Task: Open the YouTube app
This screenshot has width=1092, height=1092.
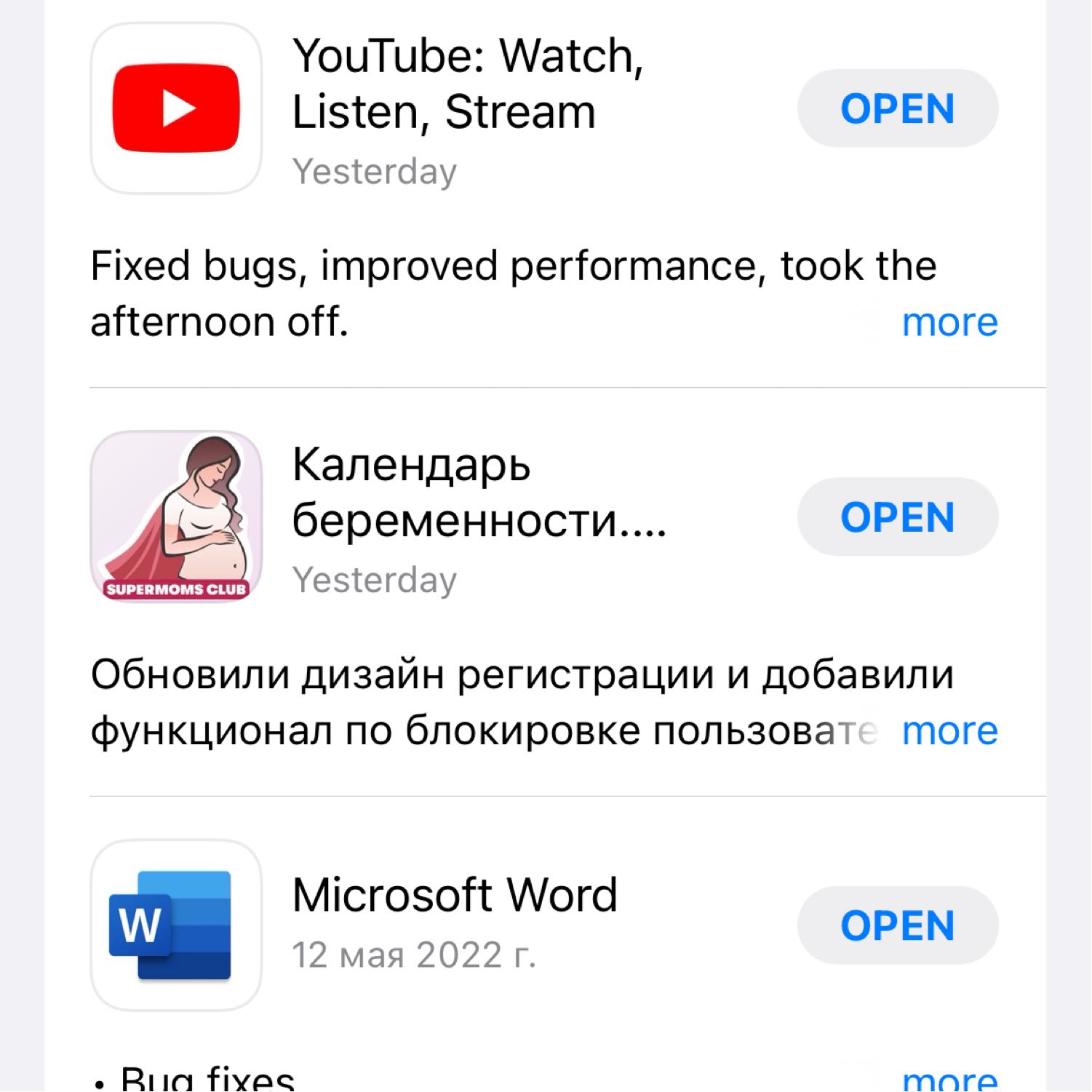Action: tap(897, 108)
